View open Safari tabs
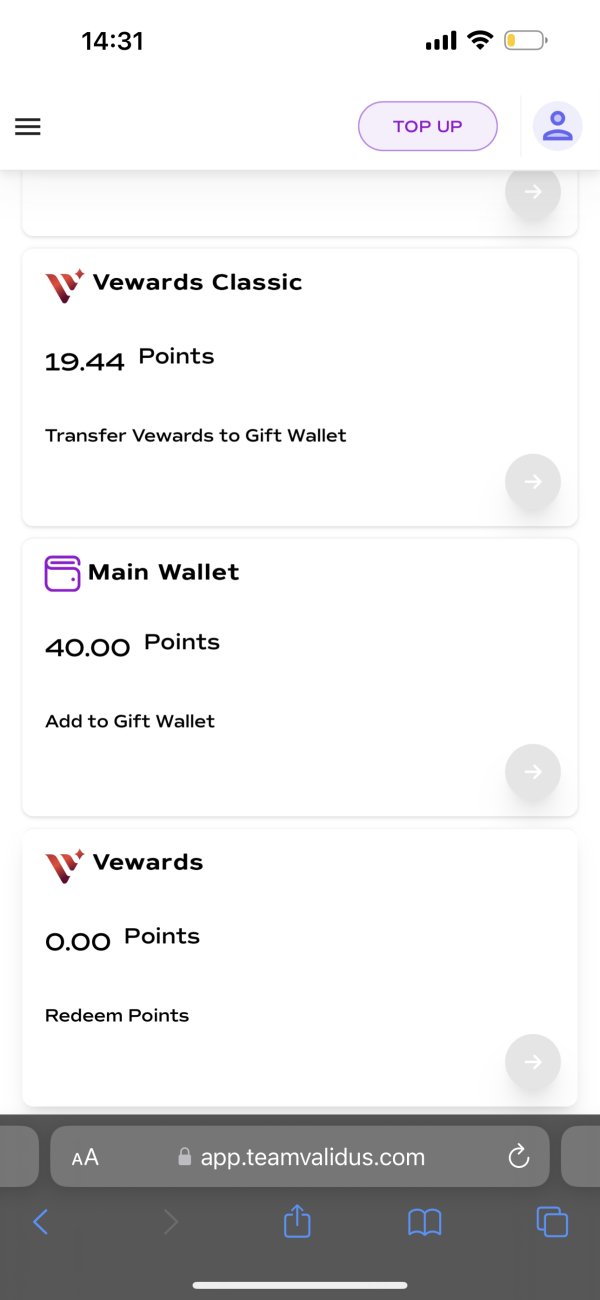600x1300 pixels. (552, 1221)
